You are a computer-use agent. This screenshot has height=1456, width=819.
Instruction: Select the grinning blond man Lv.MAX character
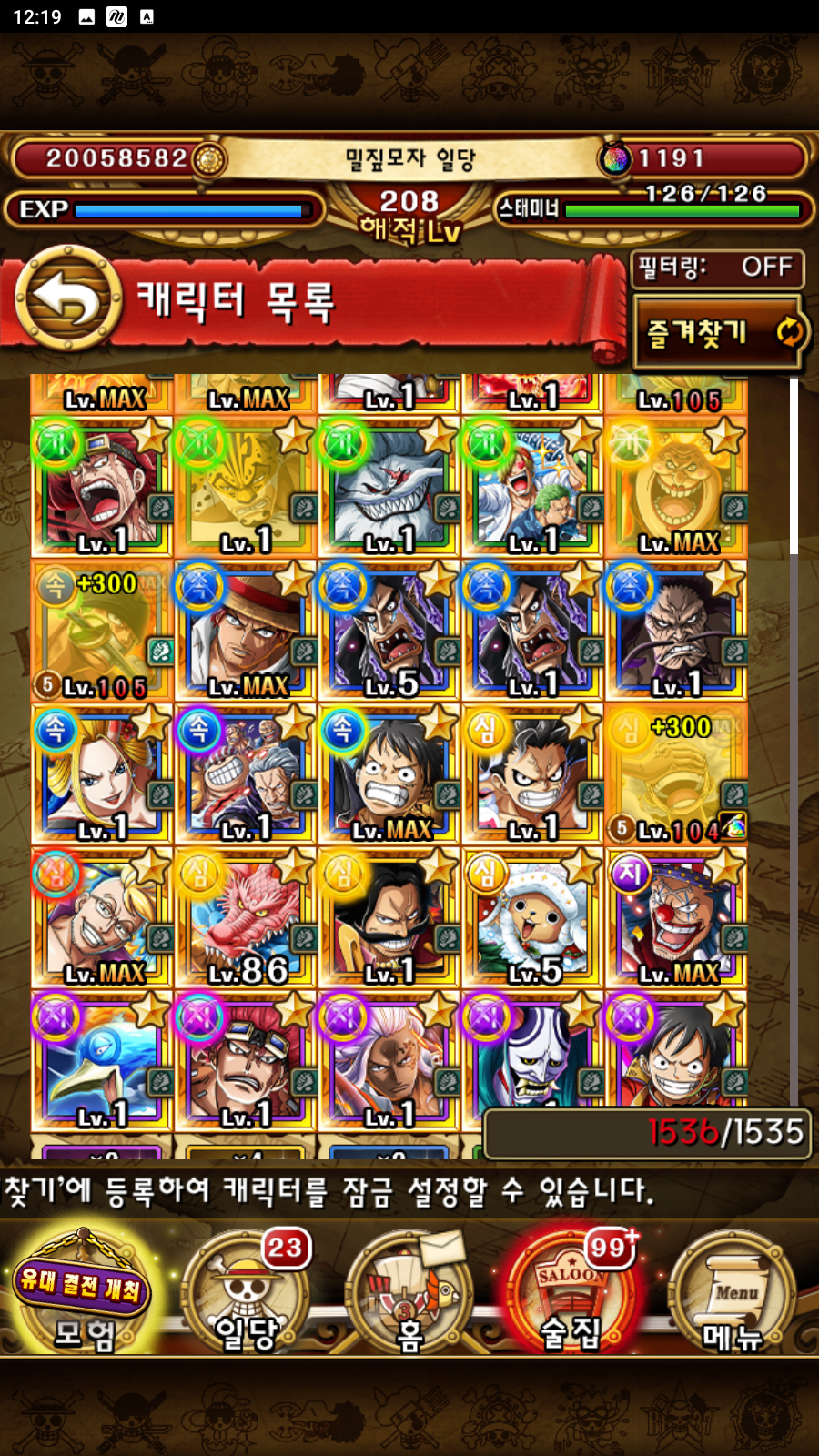(x=102, y=917)
